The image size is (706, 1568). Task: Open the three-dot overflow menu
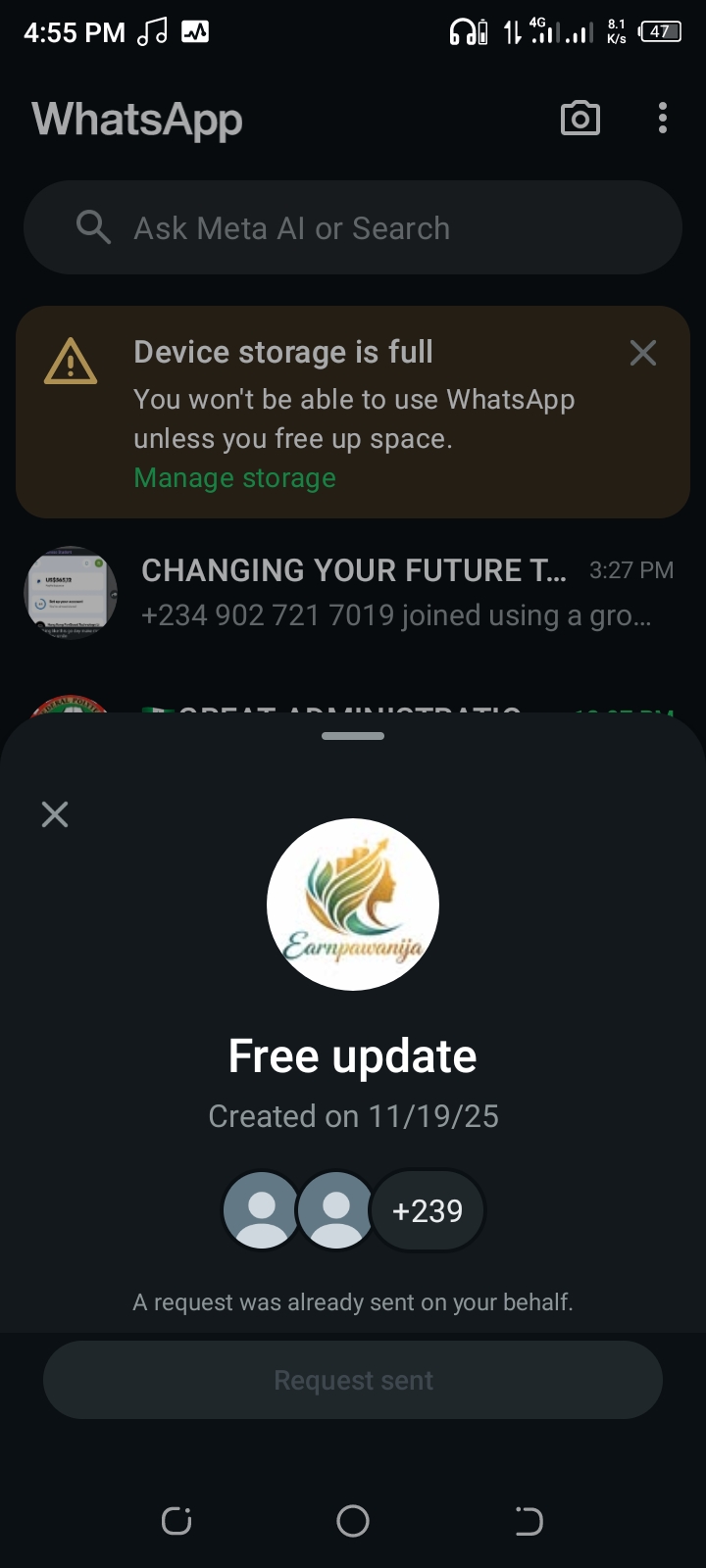(x=663, y=119)
